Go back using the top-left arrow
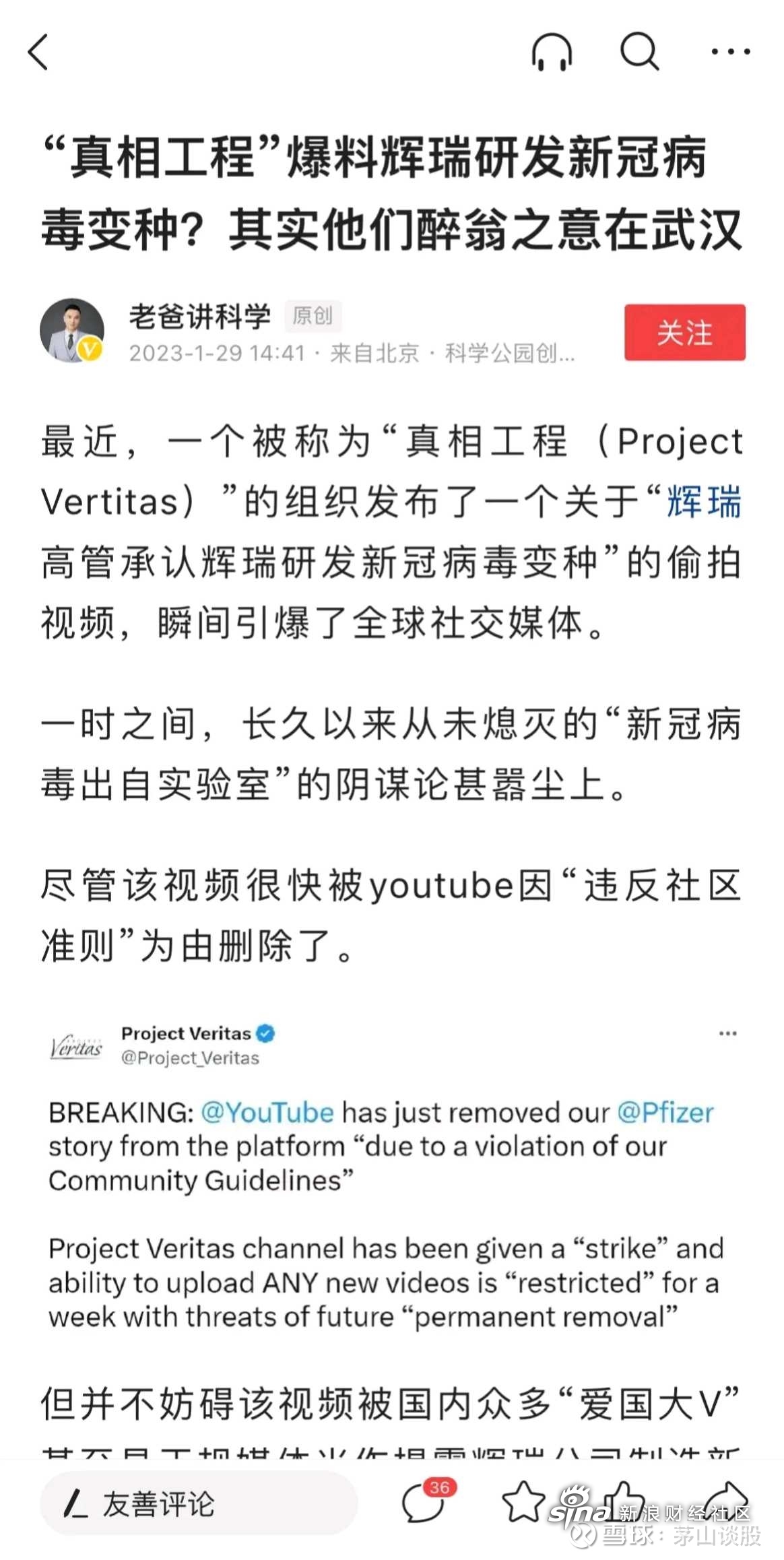The image size is (784, 1560). tap(38, 52)
